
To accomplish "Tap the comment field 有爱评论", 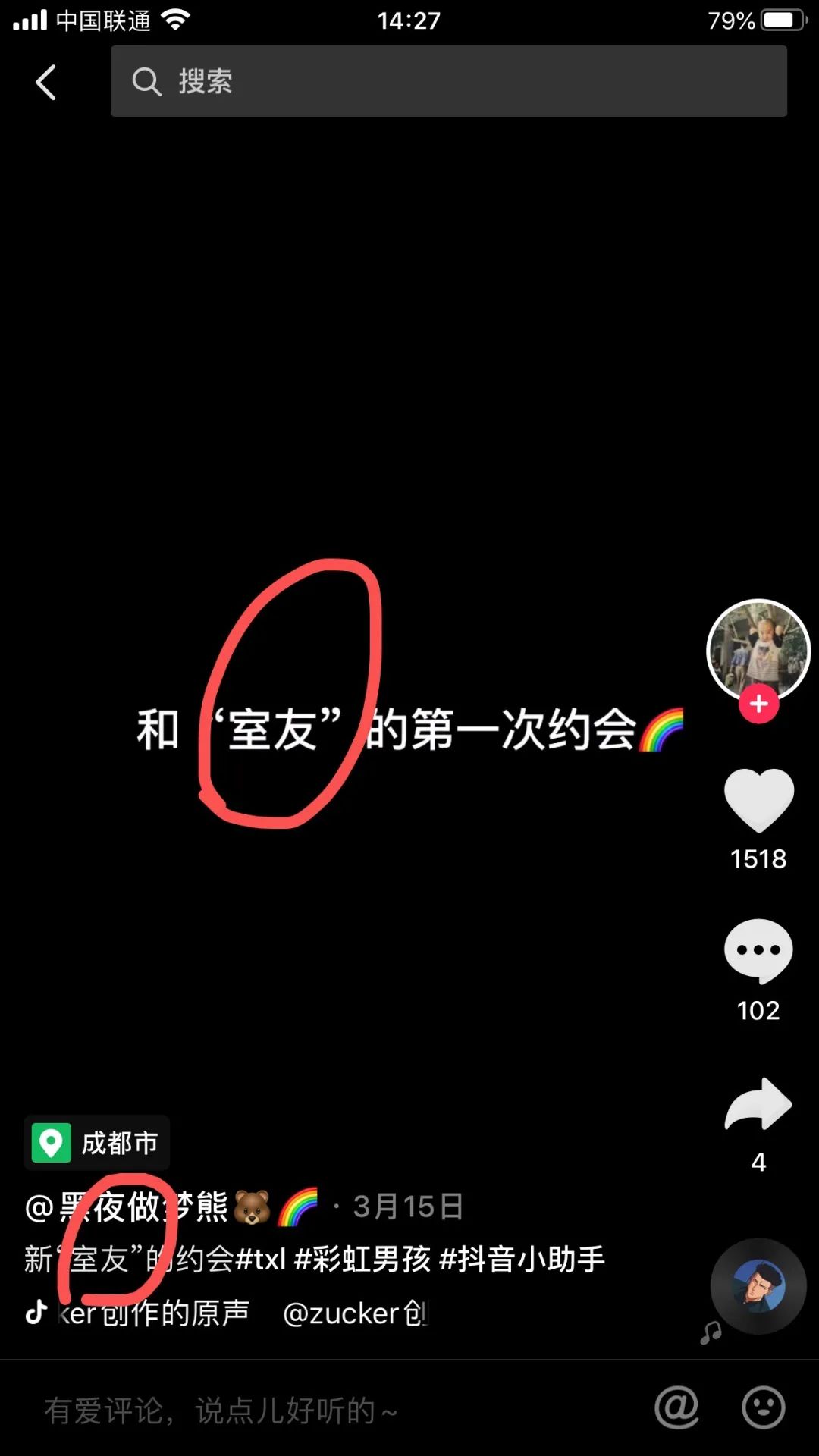I will point(303,1410).
